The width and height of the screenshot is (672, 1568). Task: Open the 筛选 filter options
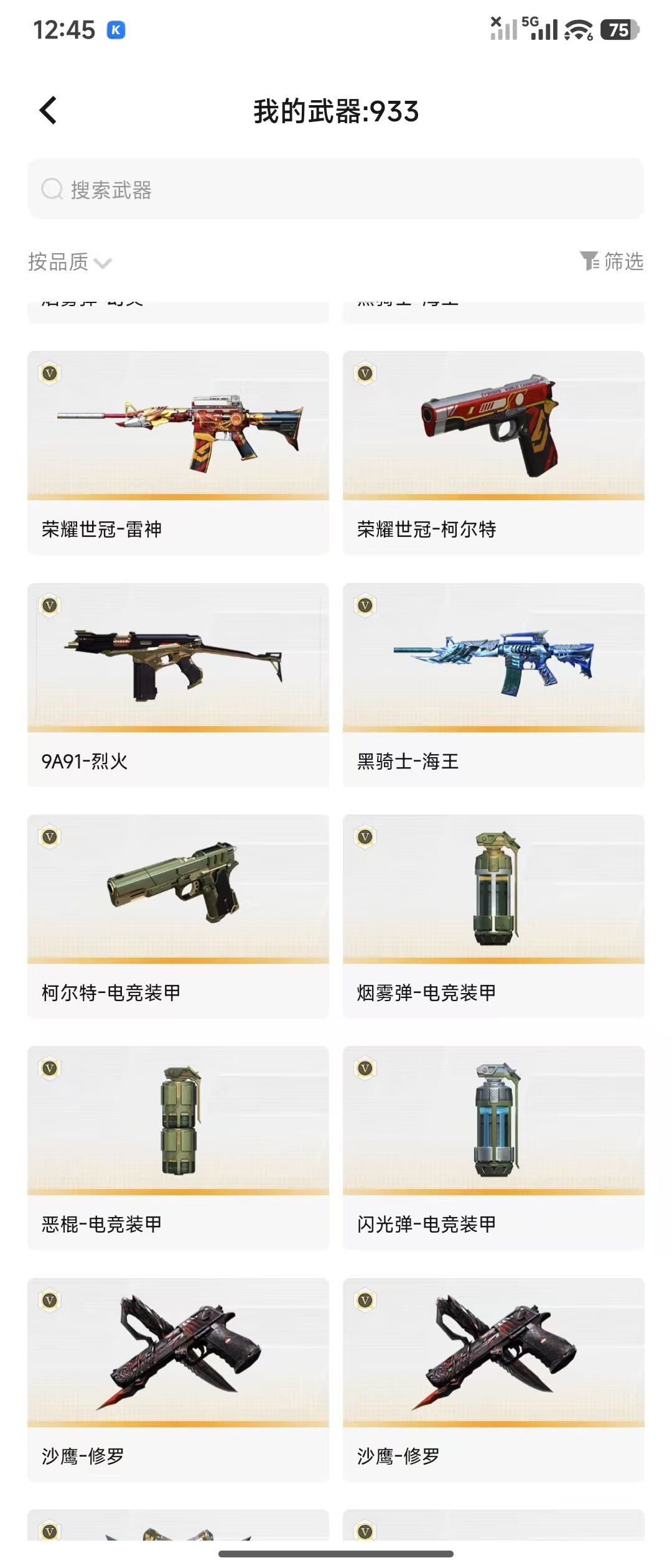pyautogui.click(x=612, y=261)
